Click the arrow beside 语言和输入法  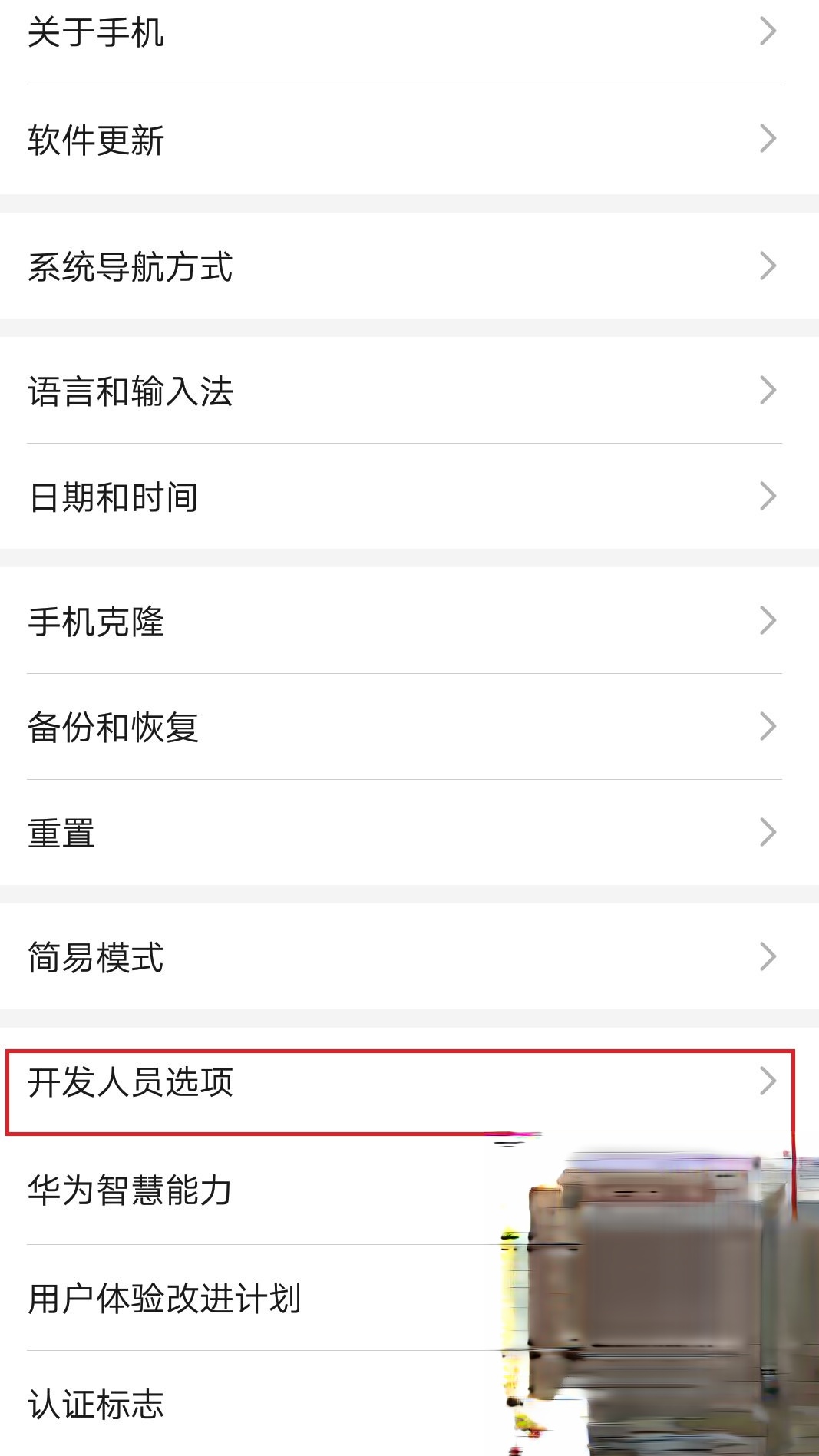coord(768,392)
